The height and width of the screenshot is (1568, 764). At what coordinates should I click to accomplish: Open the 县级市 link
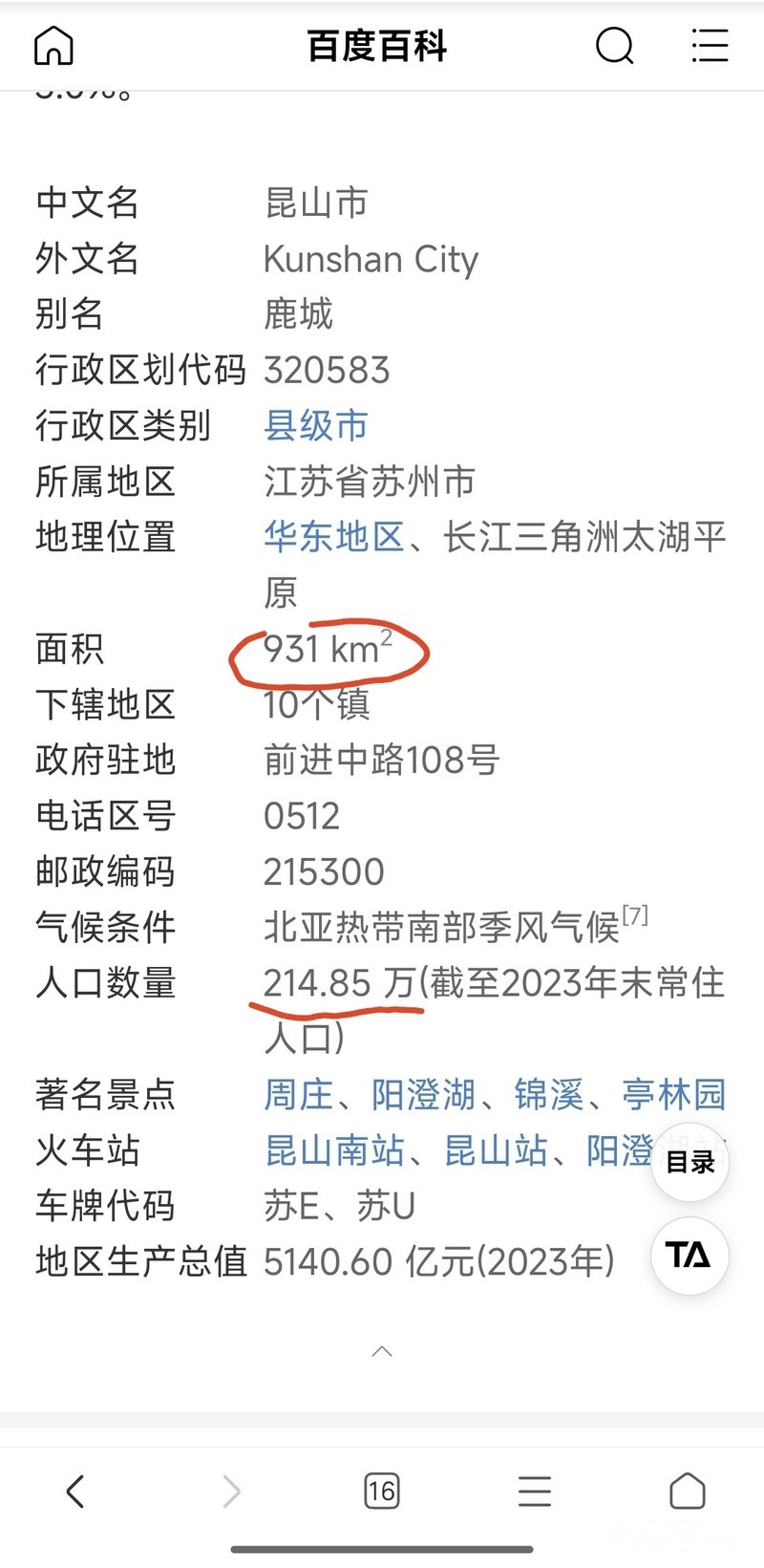coord(316,425)
